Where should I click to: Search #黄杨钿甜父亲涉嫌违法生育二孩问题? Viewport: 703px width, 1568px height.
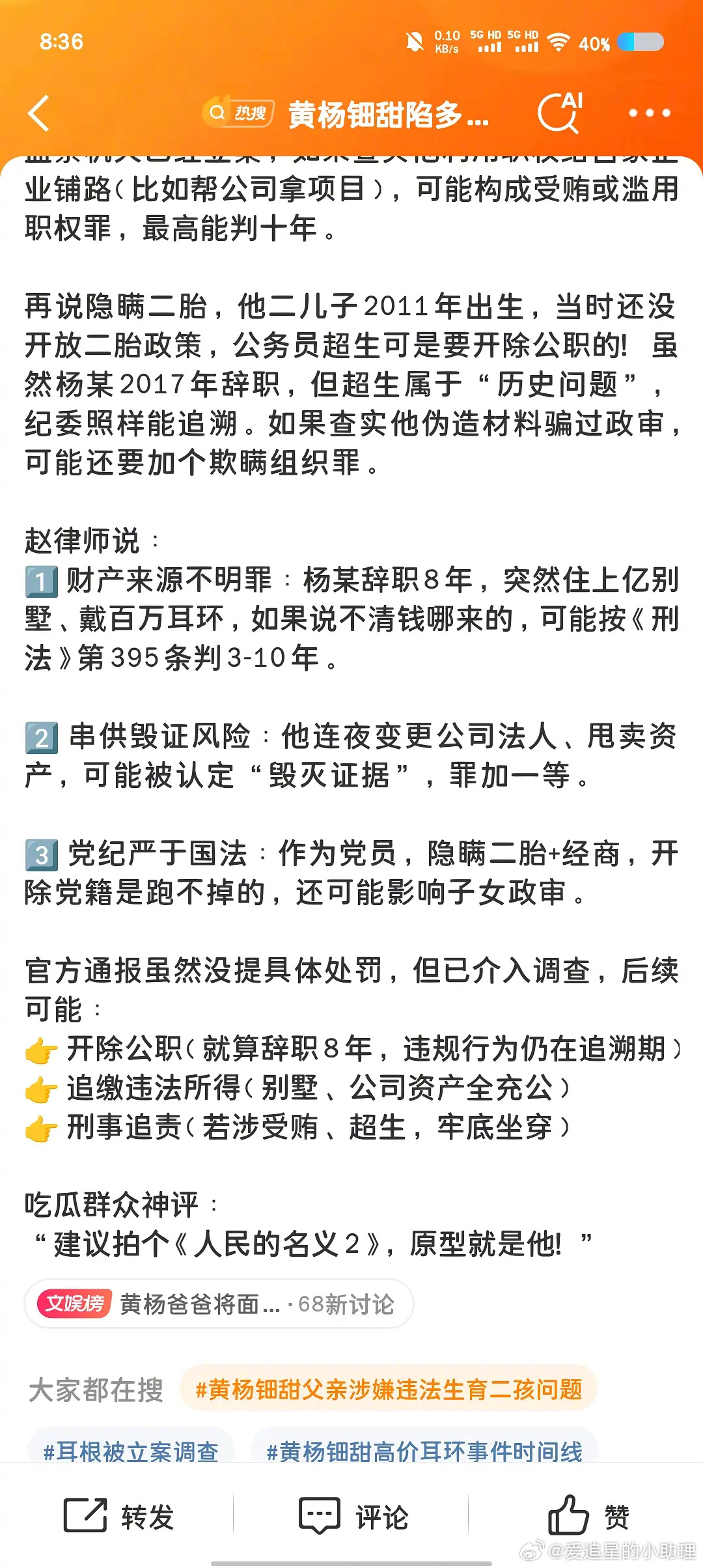(x=389, y=1390)
